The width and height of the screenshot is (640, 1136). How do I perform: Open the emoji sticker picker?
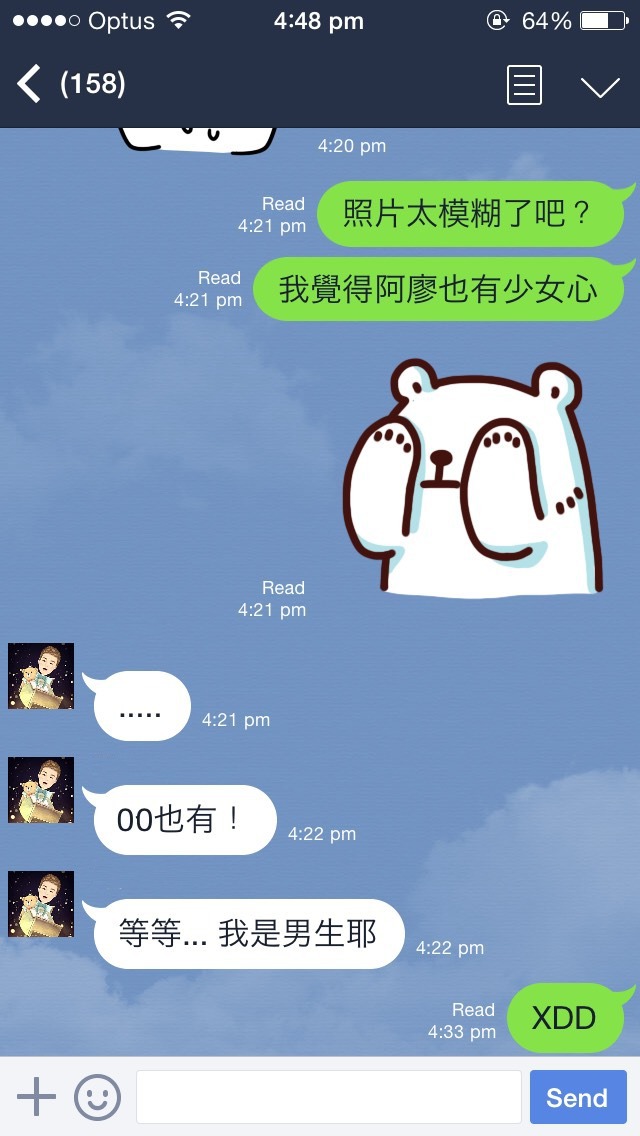pyautogui.click(x=97, y=1097)
